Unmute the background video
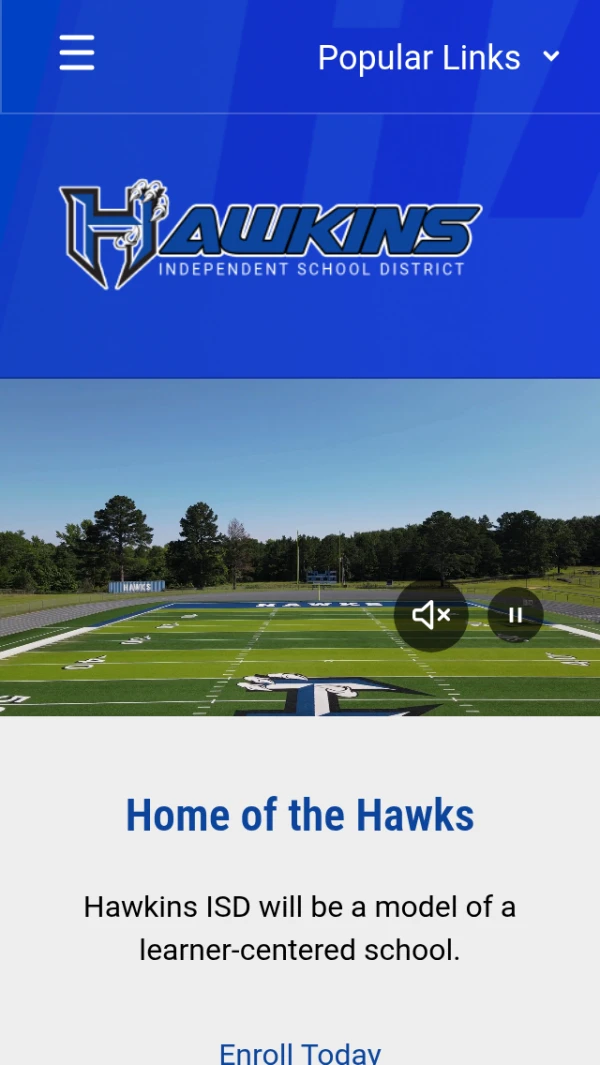This screenshot has width=600, height=1065. coord(431,615)
